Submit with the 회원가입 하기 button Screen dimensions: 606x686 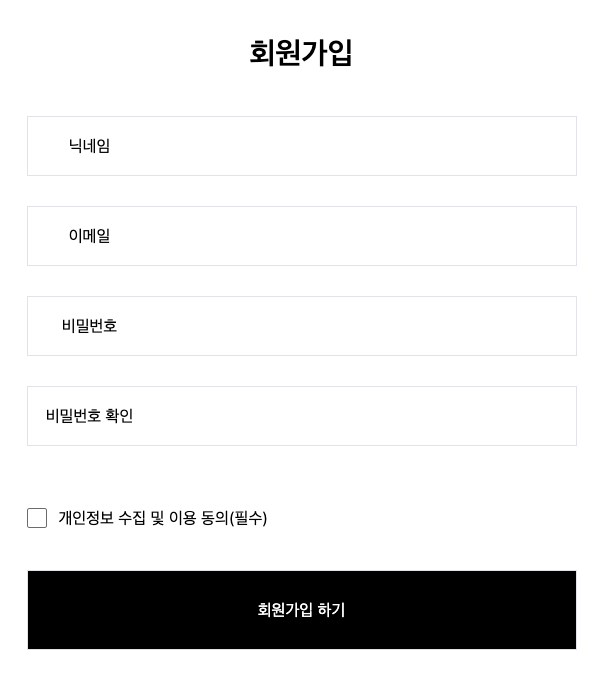(x=301, y=610)
